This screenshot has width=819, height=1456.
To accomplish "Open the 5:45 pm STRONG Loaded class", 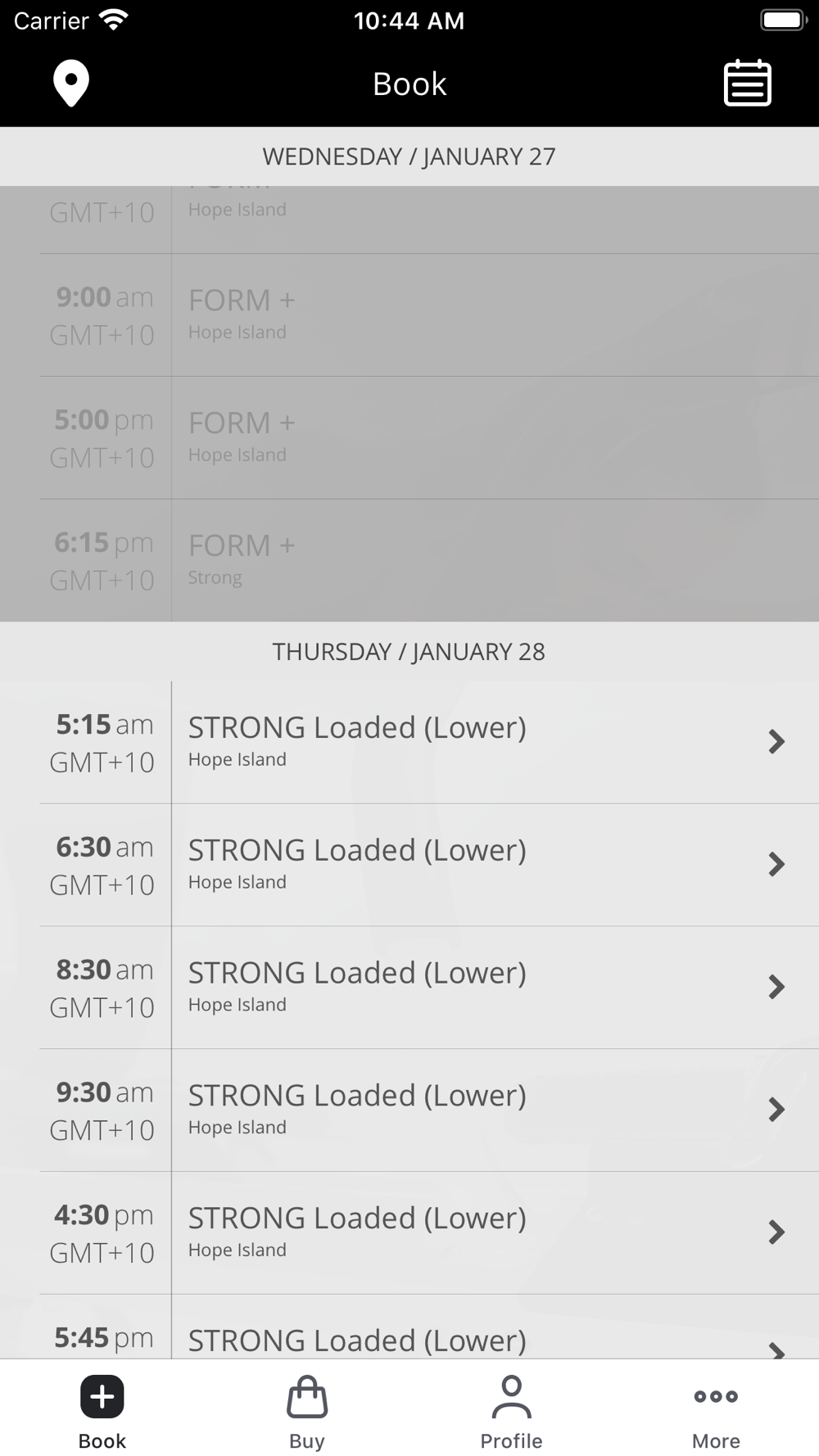I will 409,1327.
